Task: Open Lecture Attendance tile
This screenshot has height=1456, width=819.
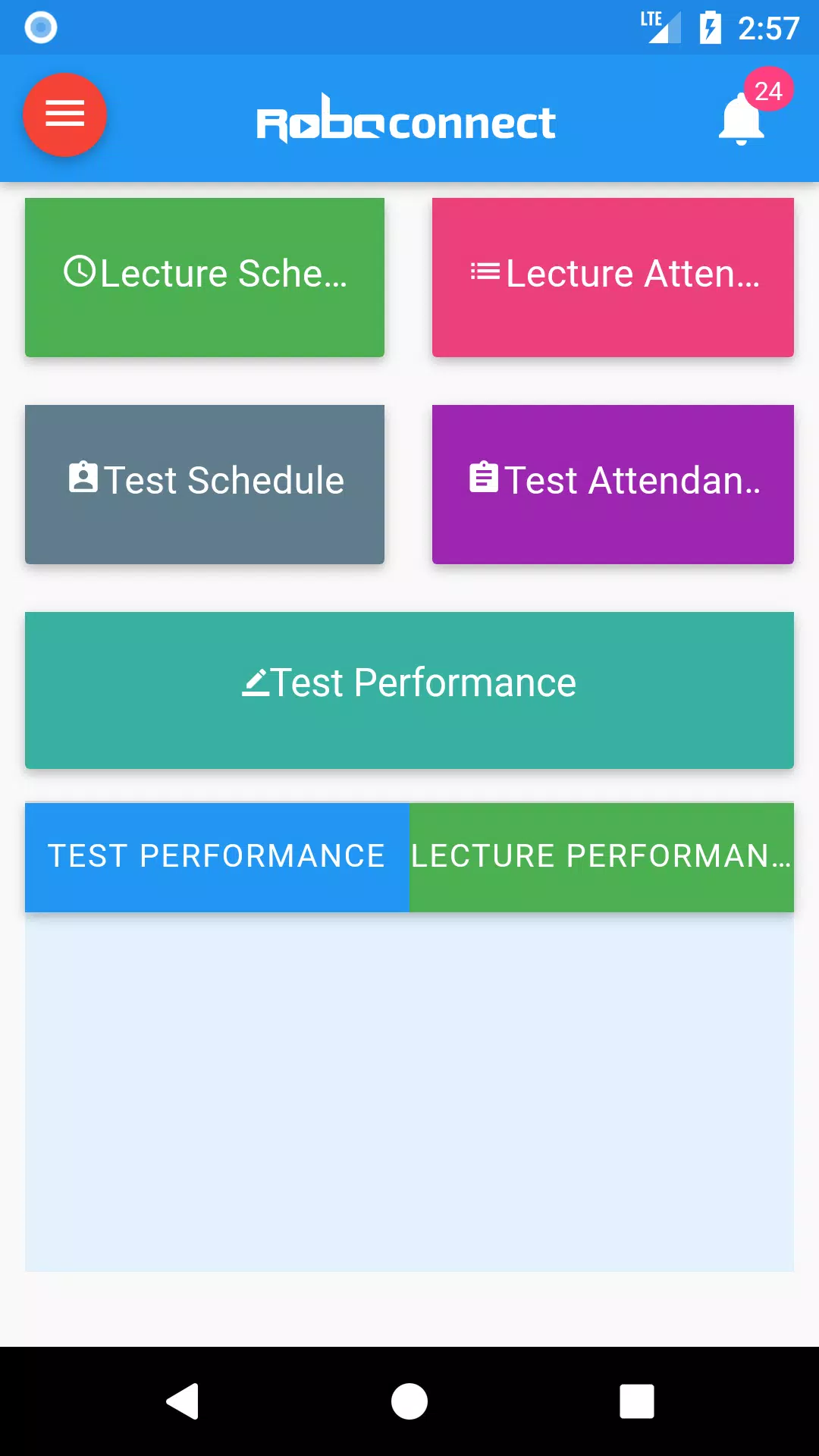Action: (613, 278)
